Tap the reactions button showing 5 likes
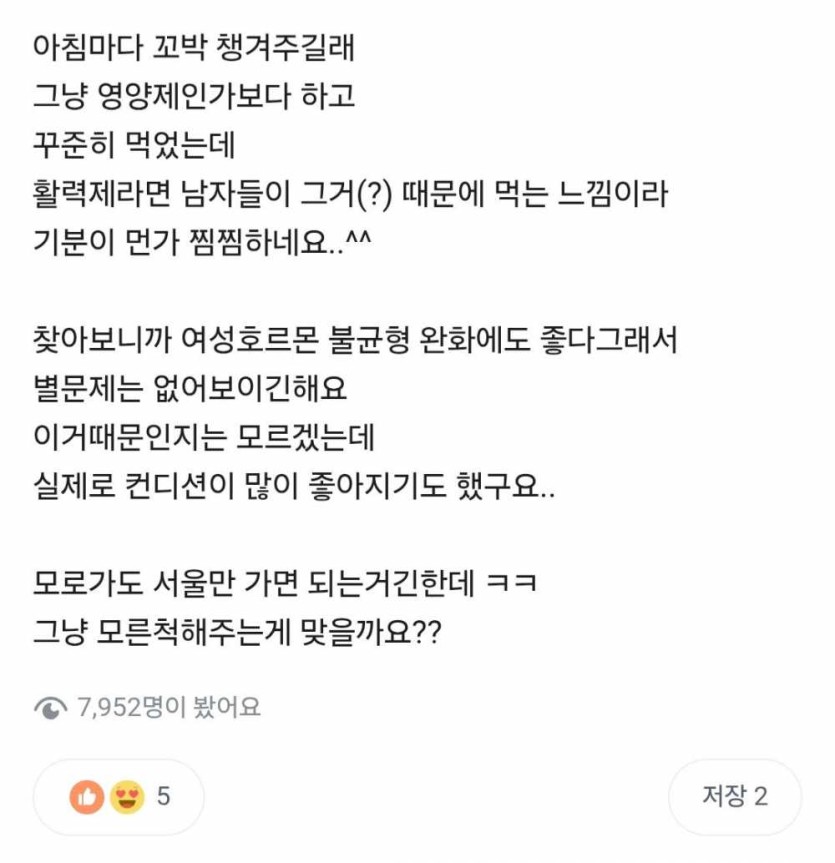Viewport: 835px width, 863px height. 119,796
